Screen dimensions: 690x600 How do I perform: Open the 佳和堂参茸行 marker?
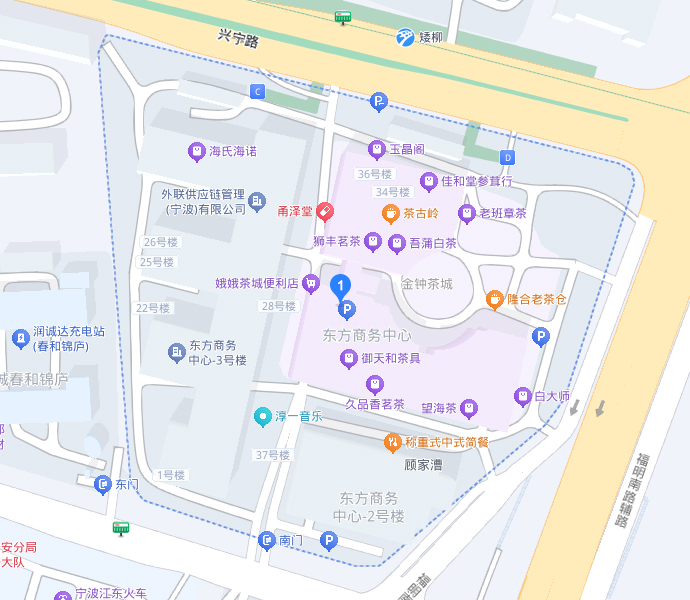click(429, 182)
